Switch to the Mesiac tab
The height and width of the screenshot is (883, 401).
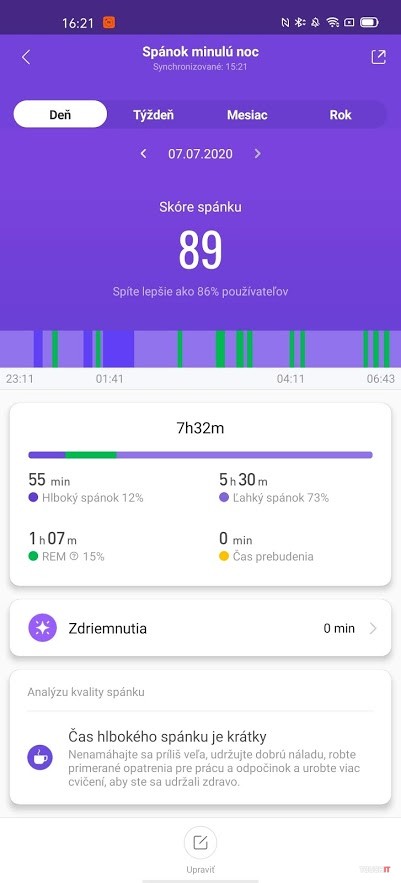coord(247,115)
